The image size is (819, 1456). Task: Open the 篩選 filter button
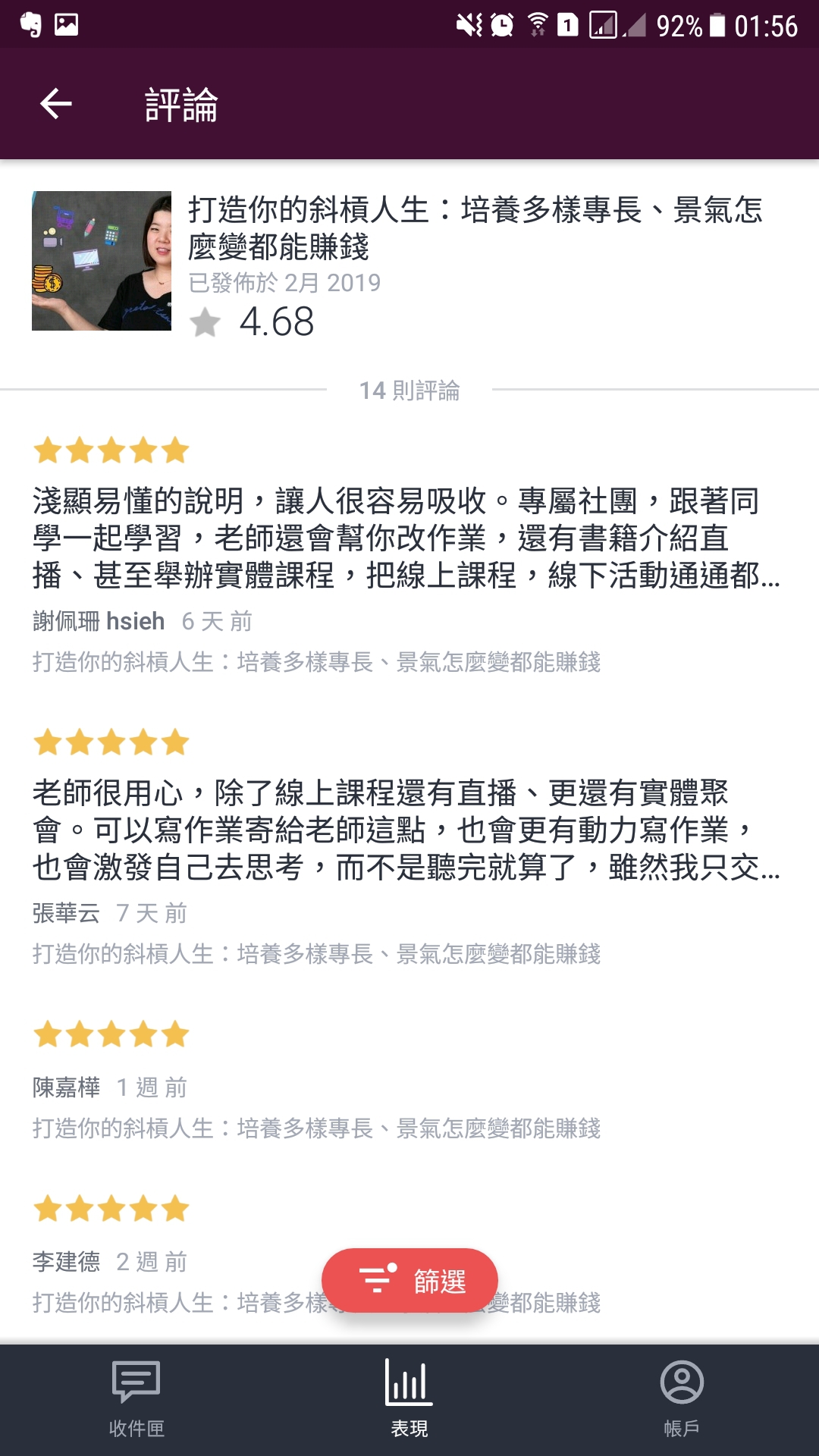(x=409, y=1281)
